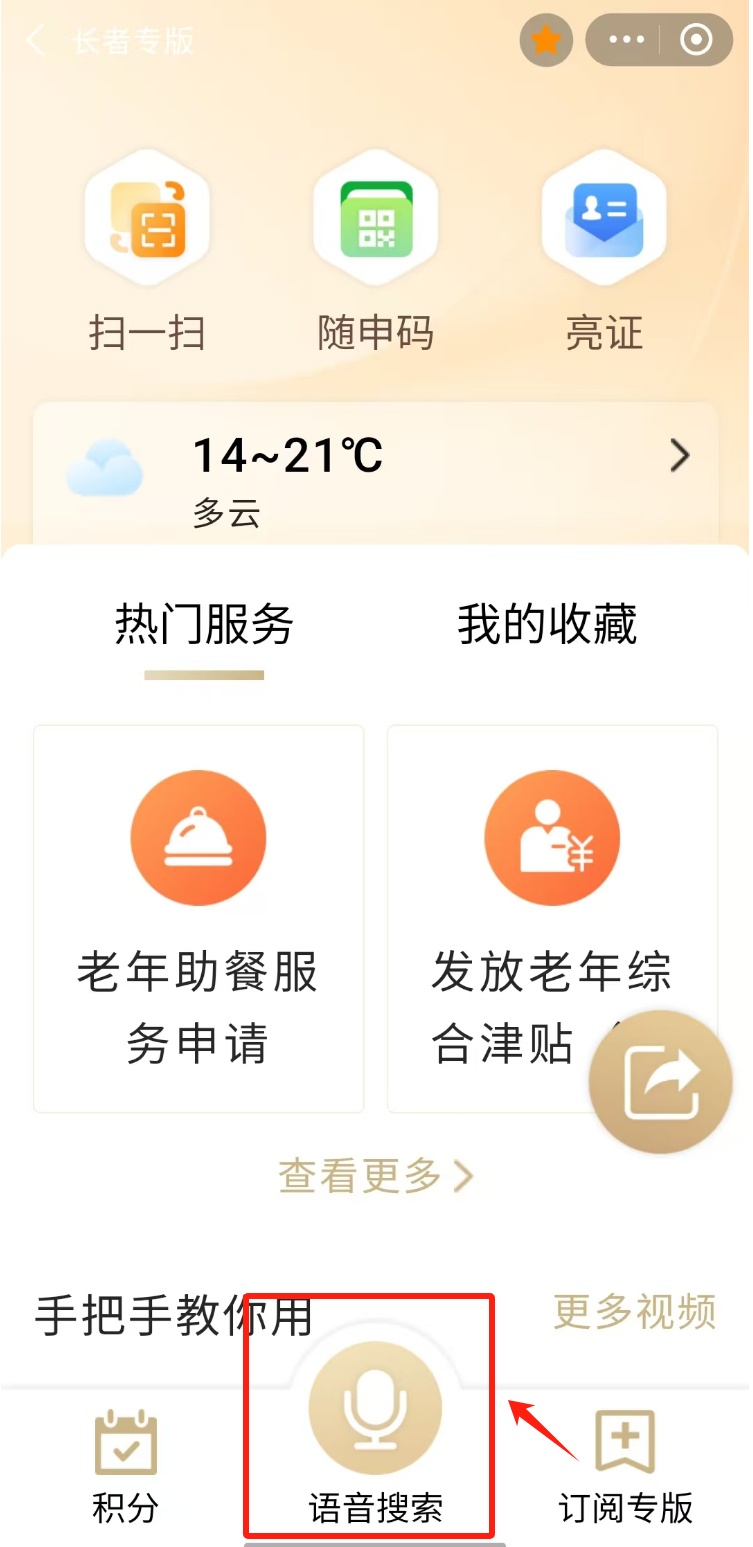This screenshot has width=753, height=1547.
Task: Go back with the top-left arrow
Action: 36,42
